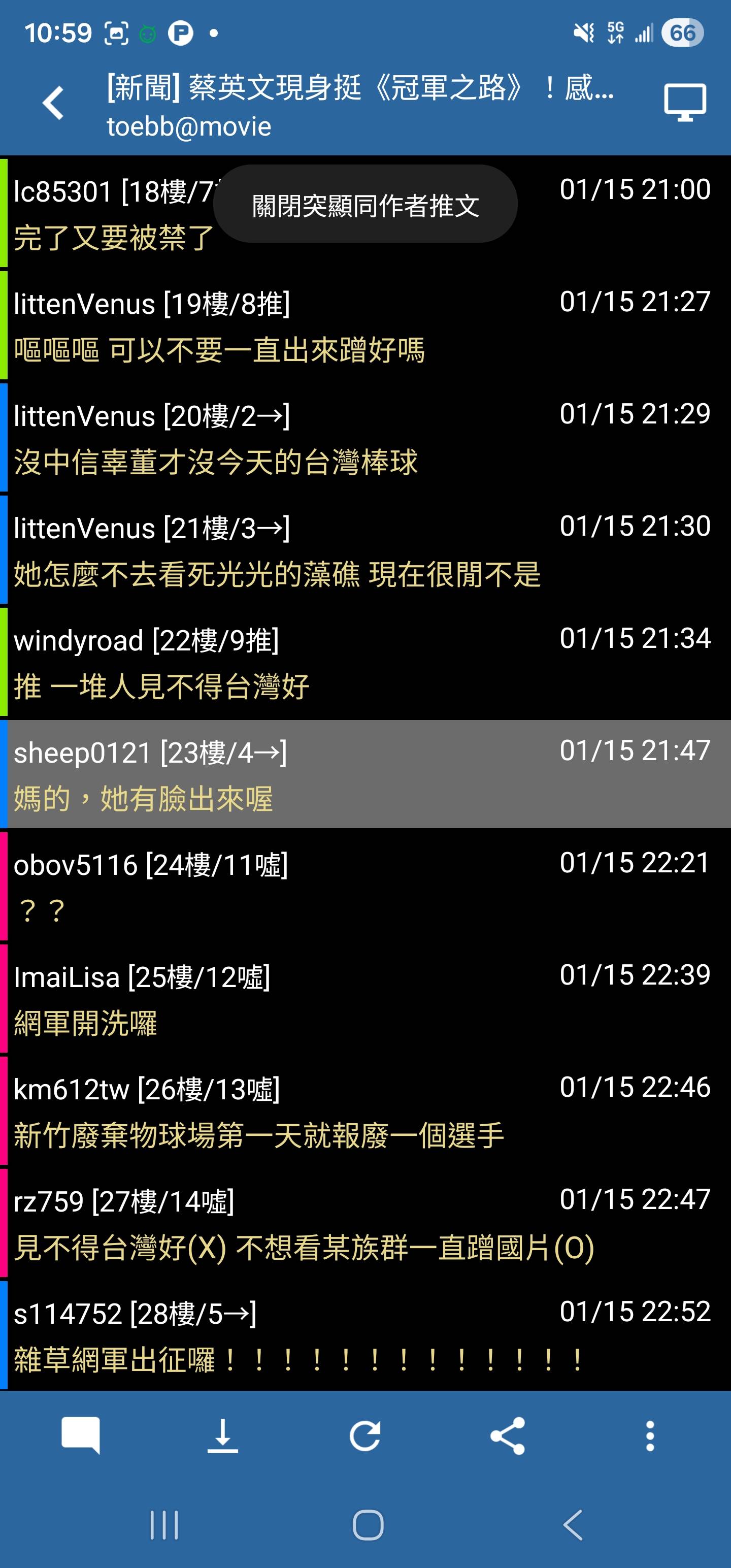The image size is (731, 1568).
Task: Open the three-dot overflow menu
Action: (x=650, y=1435)
